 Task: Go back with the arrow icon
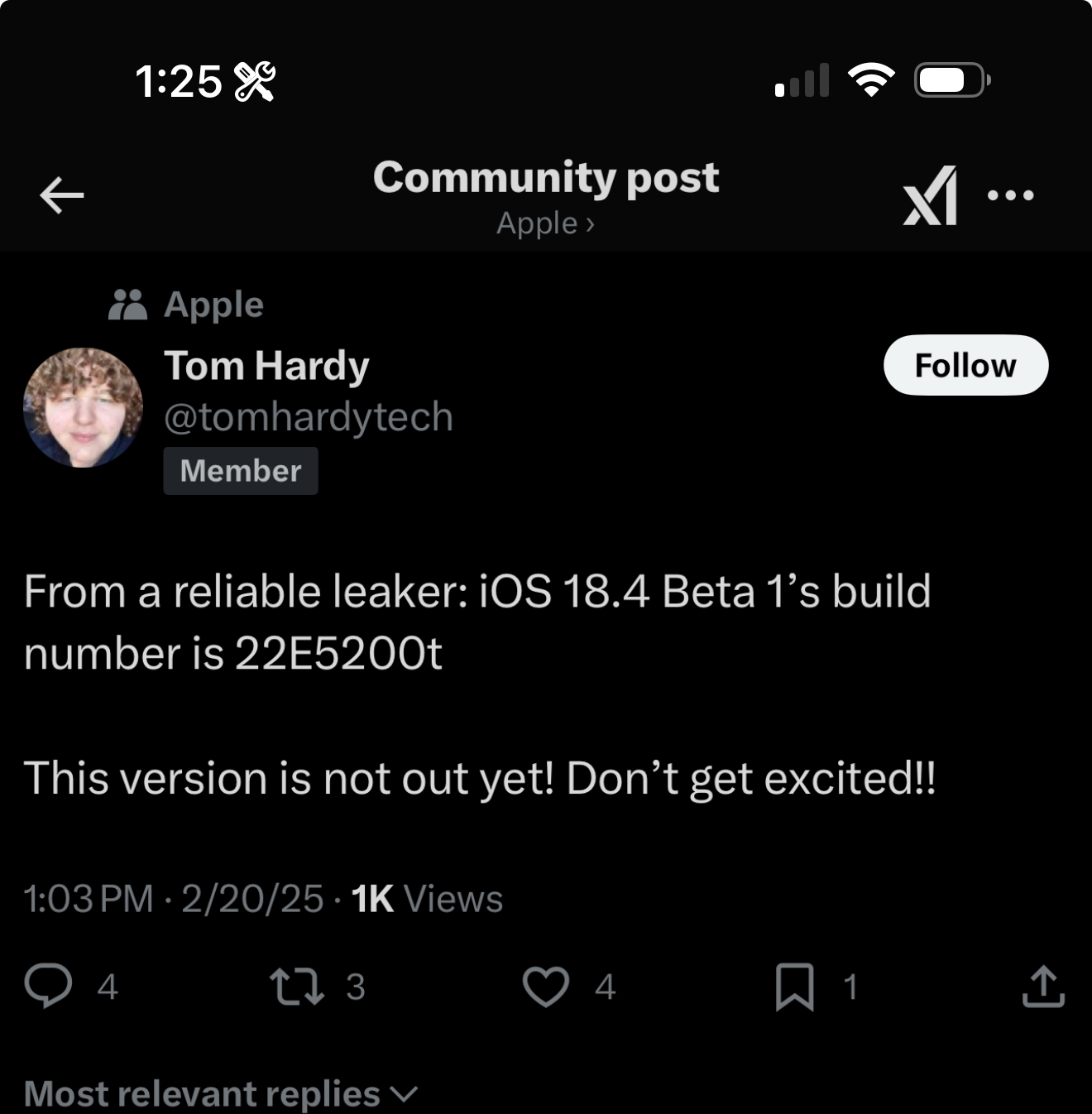coord(61,195)
